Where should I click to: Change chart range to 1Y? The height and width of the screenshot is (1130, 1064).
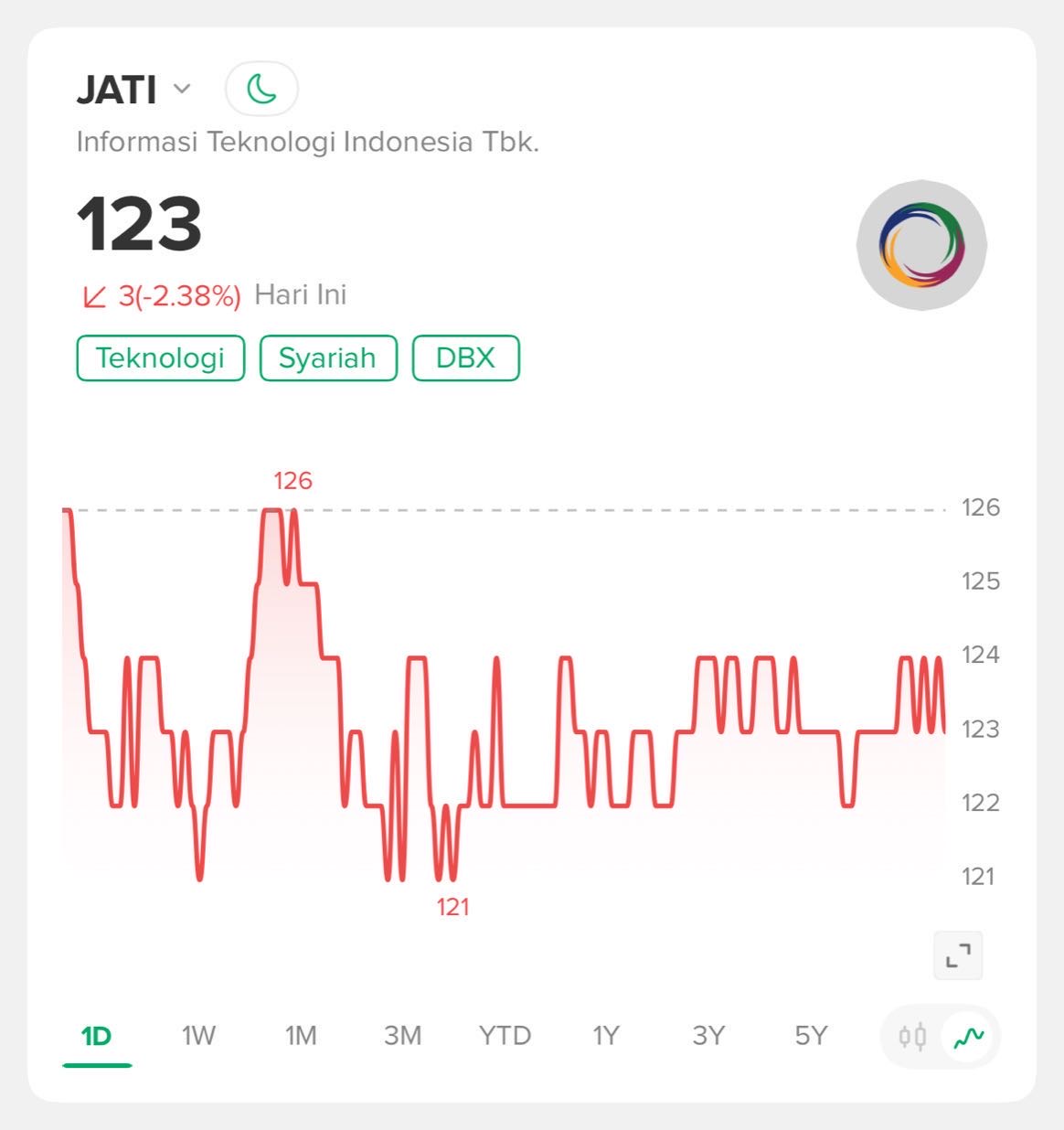click(606, 1036)
